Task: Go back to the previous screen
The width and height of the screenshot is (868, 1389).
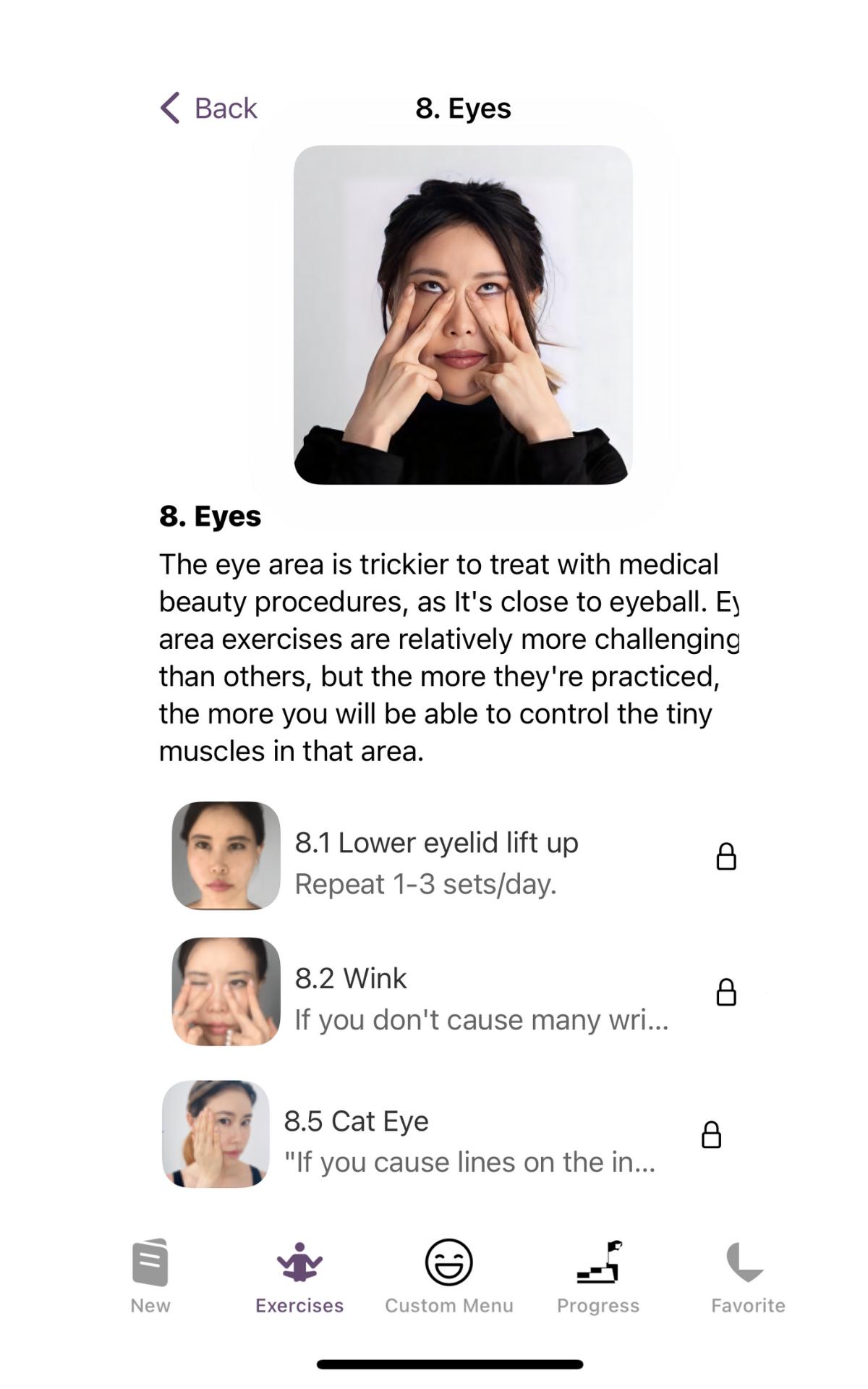Action: (x=208, y=109)
